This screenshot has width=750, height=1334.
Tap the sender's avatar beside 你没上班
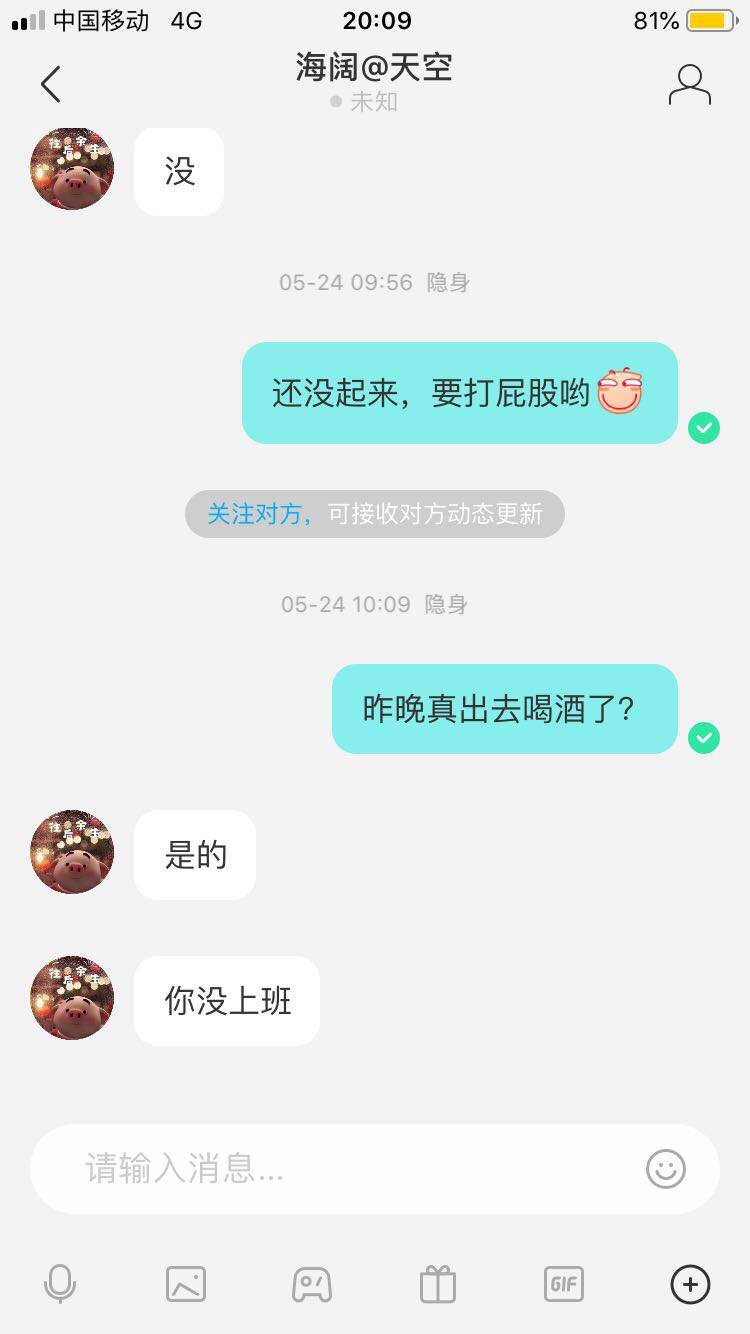coord(72,998)
